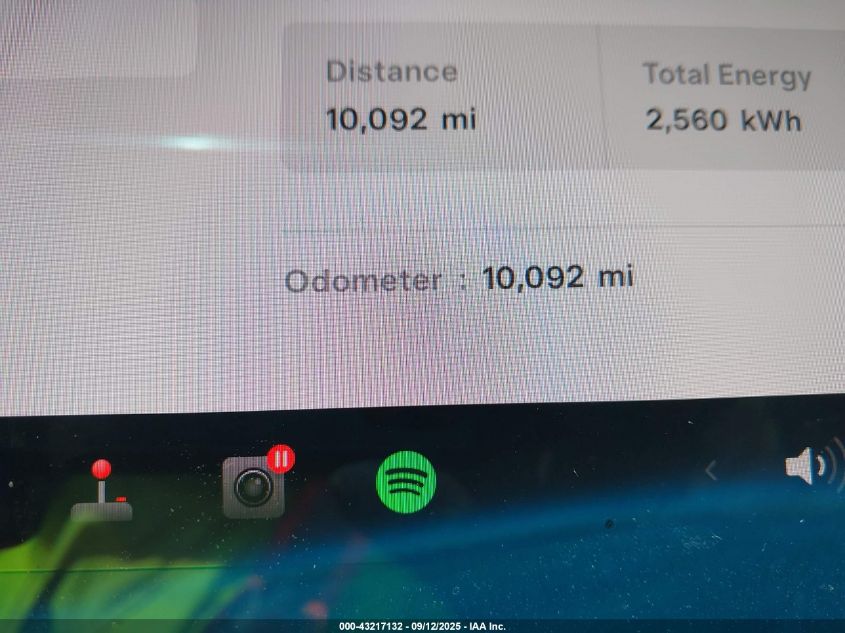
Task: Launch the Spotify app
Action: coord(405,482)
